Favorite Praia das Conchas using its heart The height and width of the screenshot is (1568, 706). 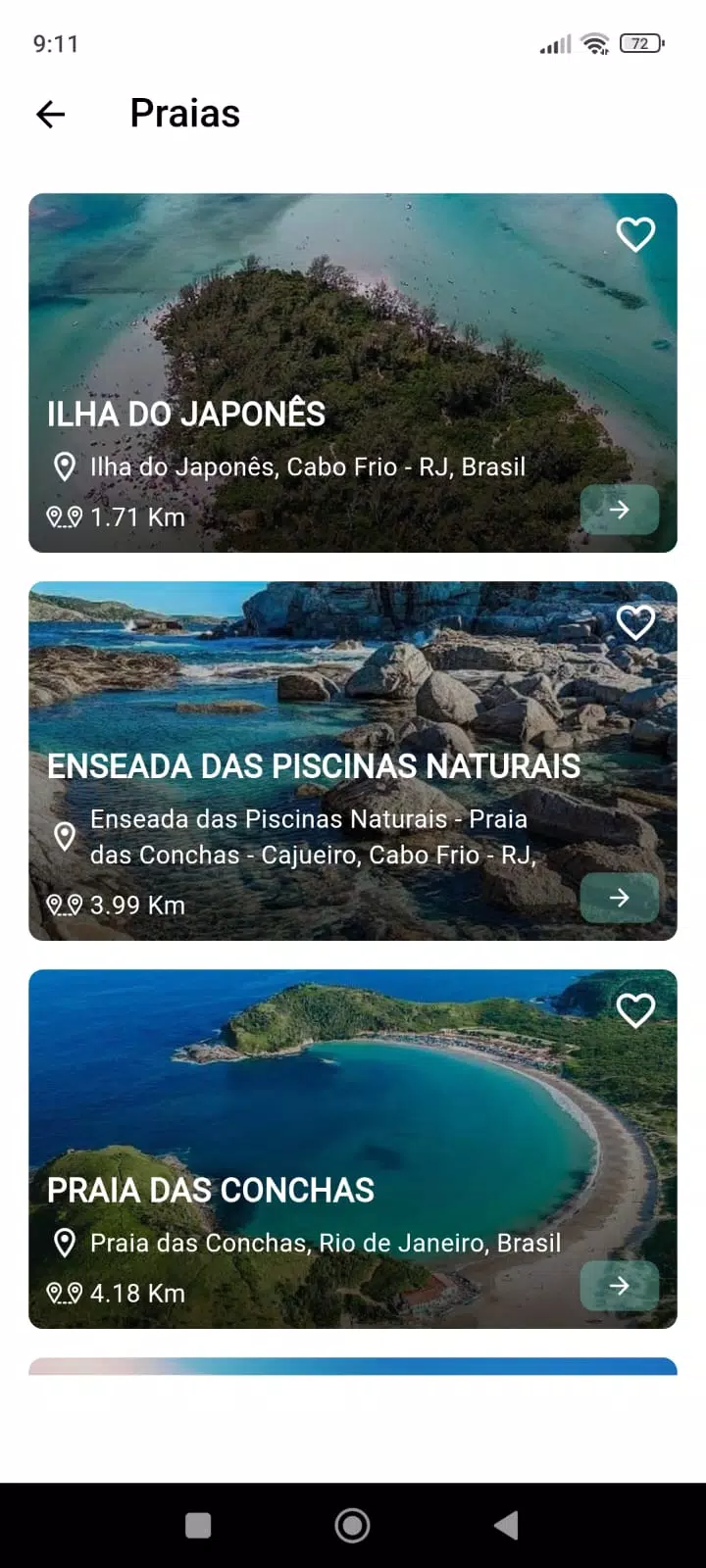tap(635, 1010)
